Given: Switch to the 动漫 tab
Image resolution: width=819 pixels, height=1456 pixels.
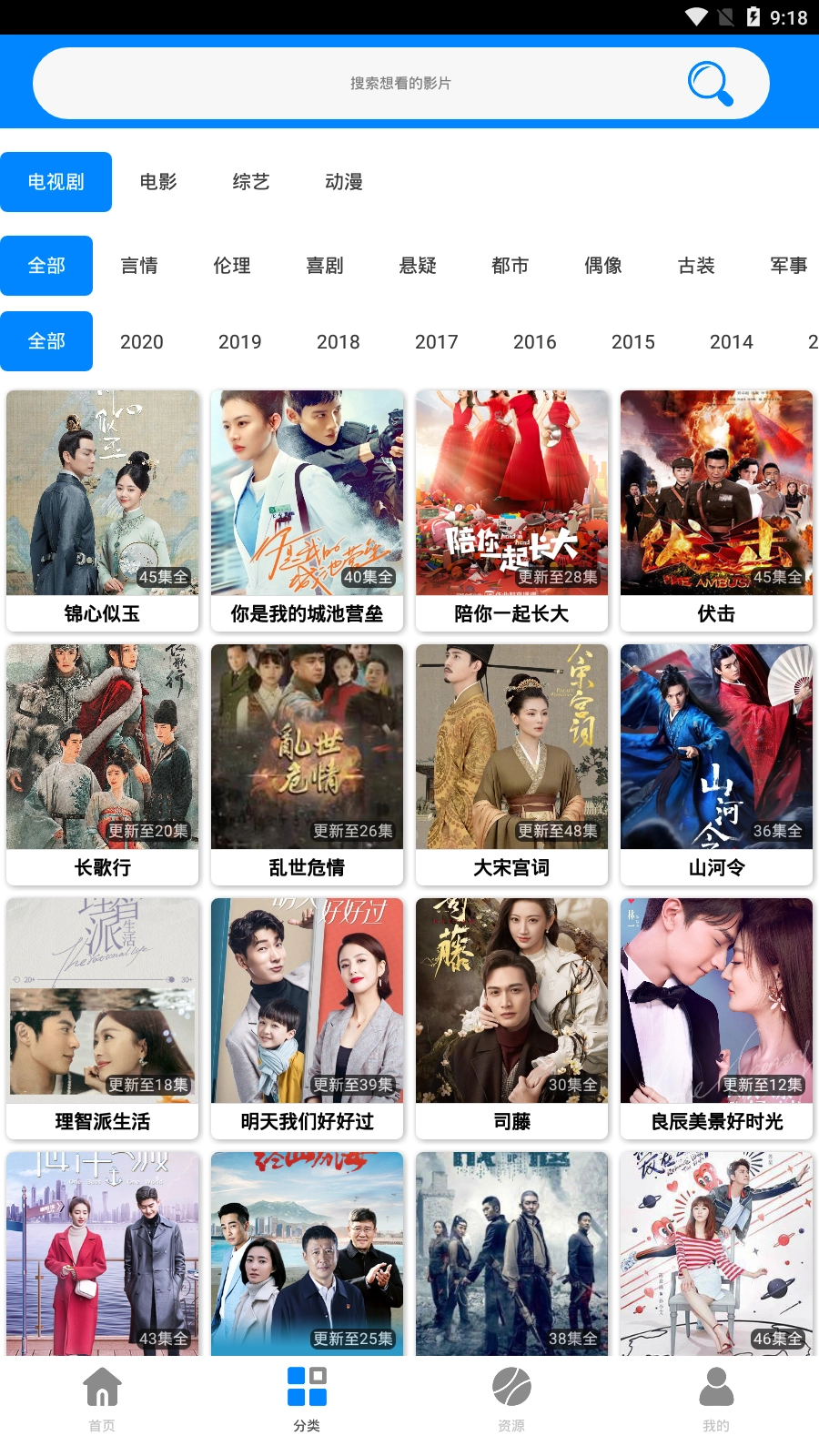Looking at the screenshot, I should pos(344,182).
